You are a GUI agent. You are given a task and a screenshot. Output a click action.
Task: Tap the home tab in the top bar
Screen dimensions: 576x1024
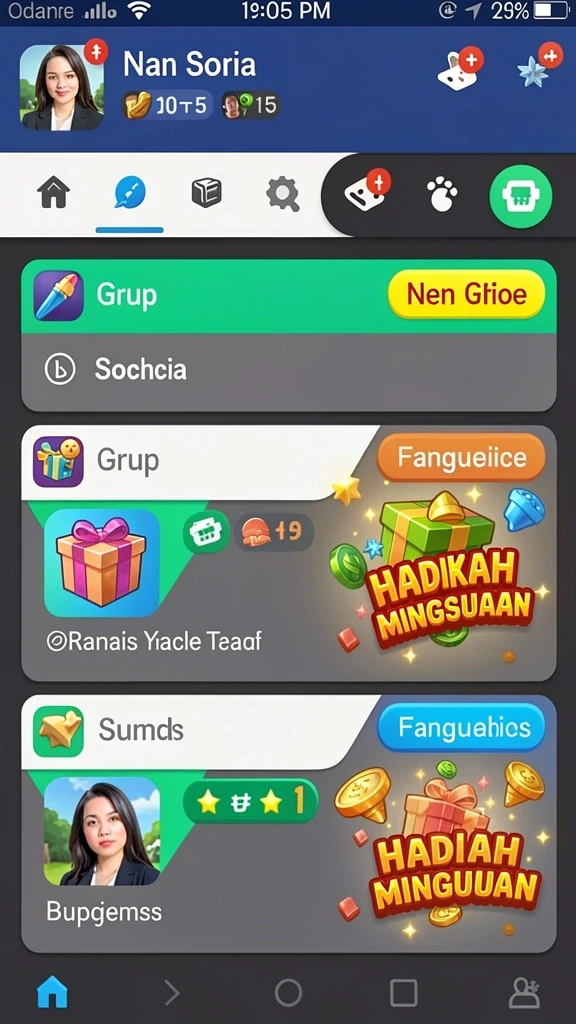click(54, 194)
